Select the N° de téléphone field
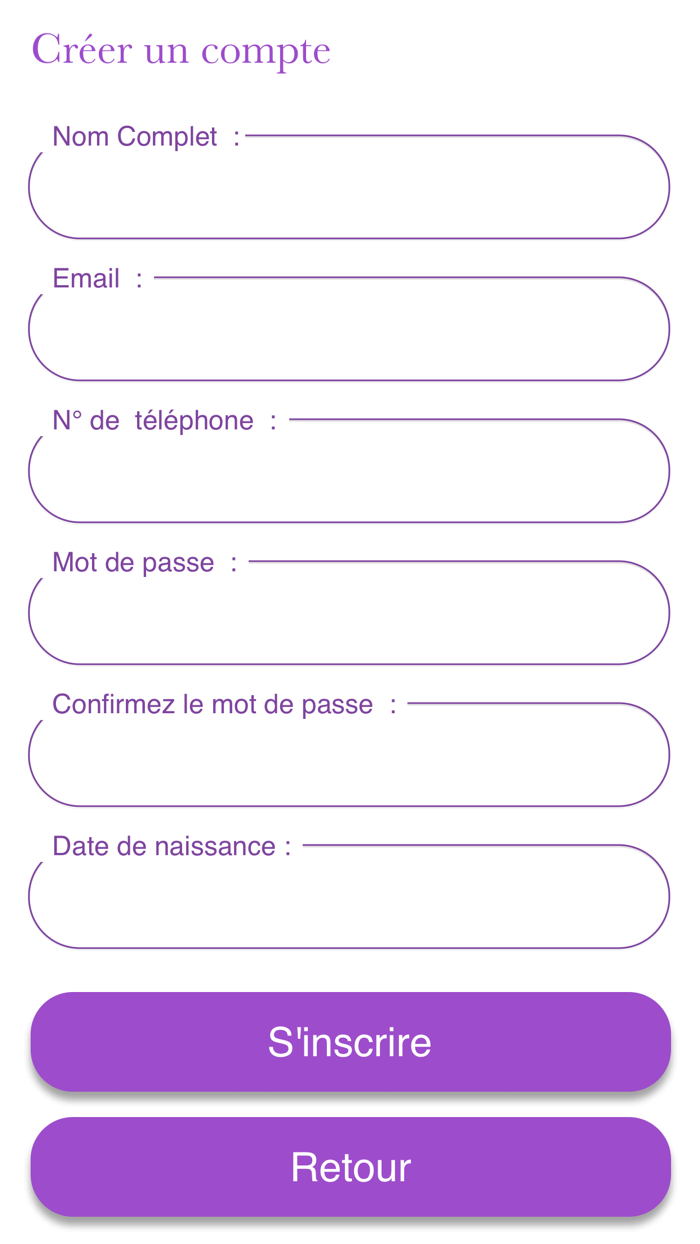 click(349, 471)
